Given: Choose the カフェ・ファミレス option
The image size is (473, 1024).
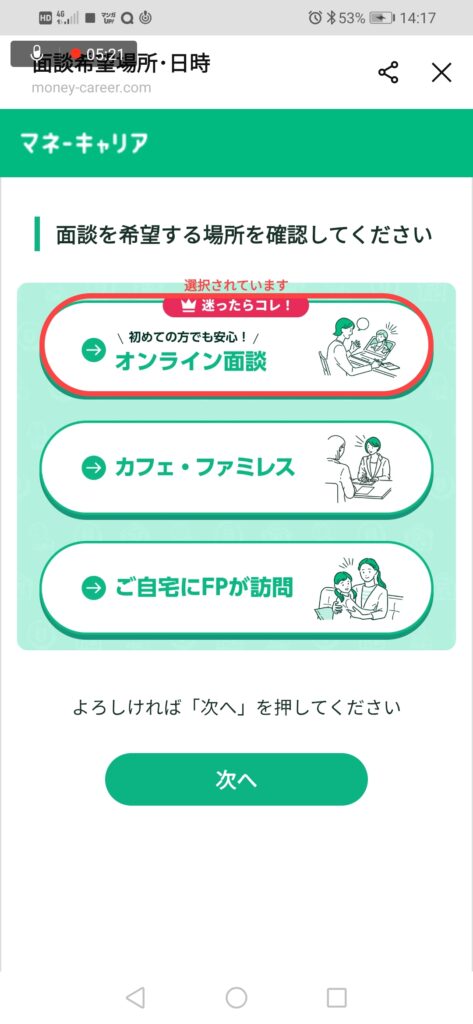Looking at the screenshot, I should pos(236,468).
